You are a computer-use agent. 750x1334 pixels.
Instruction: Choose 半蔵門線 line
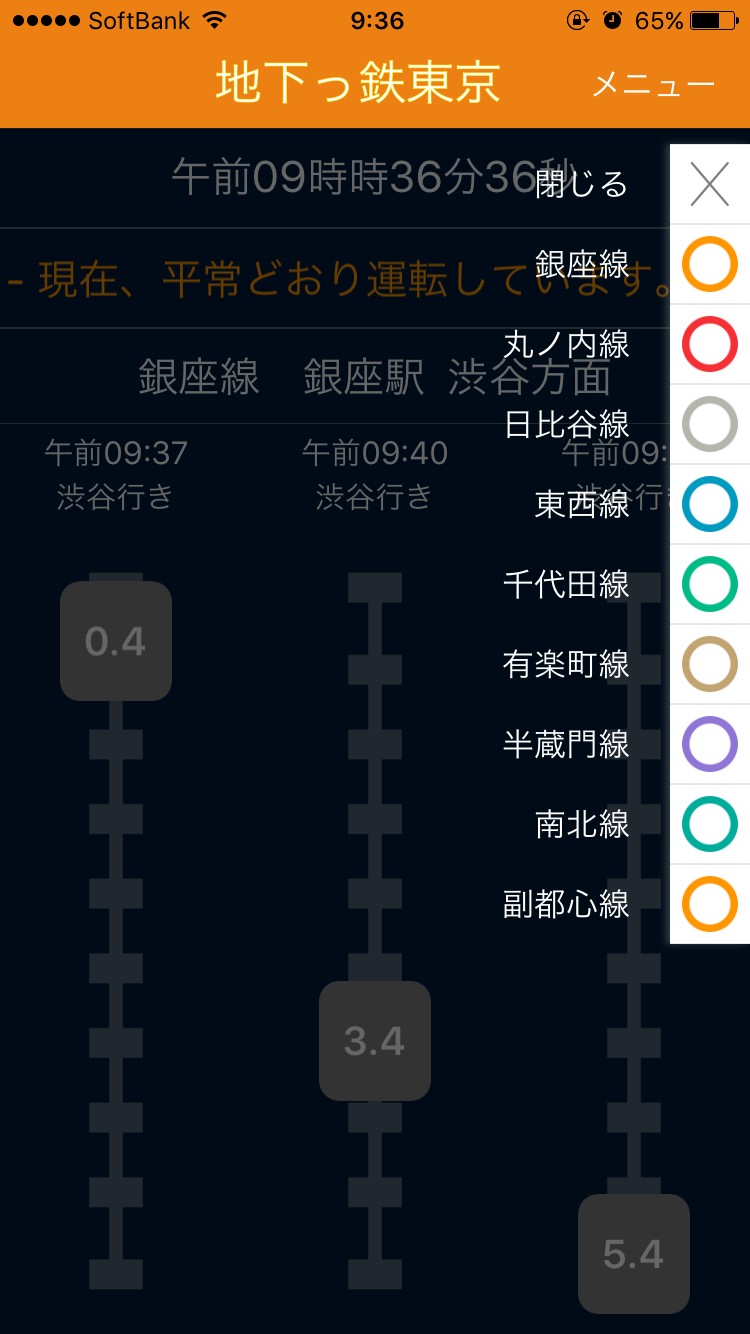point(710,744)
